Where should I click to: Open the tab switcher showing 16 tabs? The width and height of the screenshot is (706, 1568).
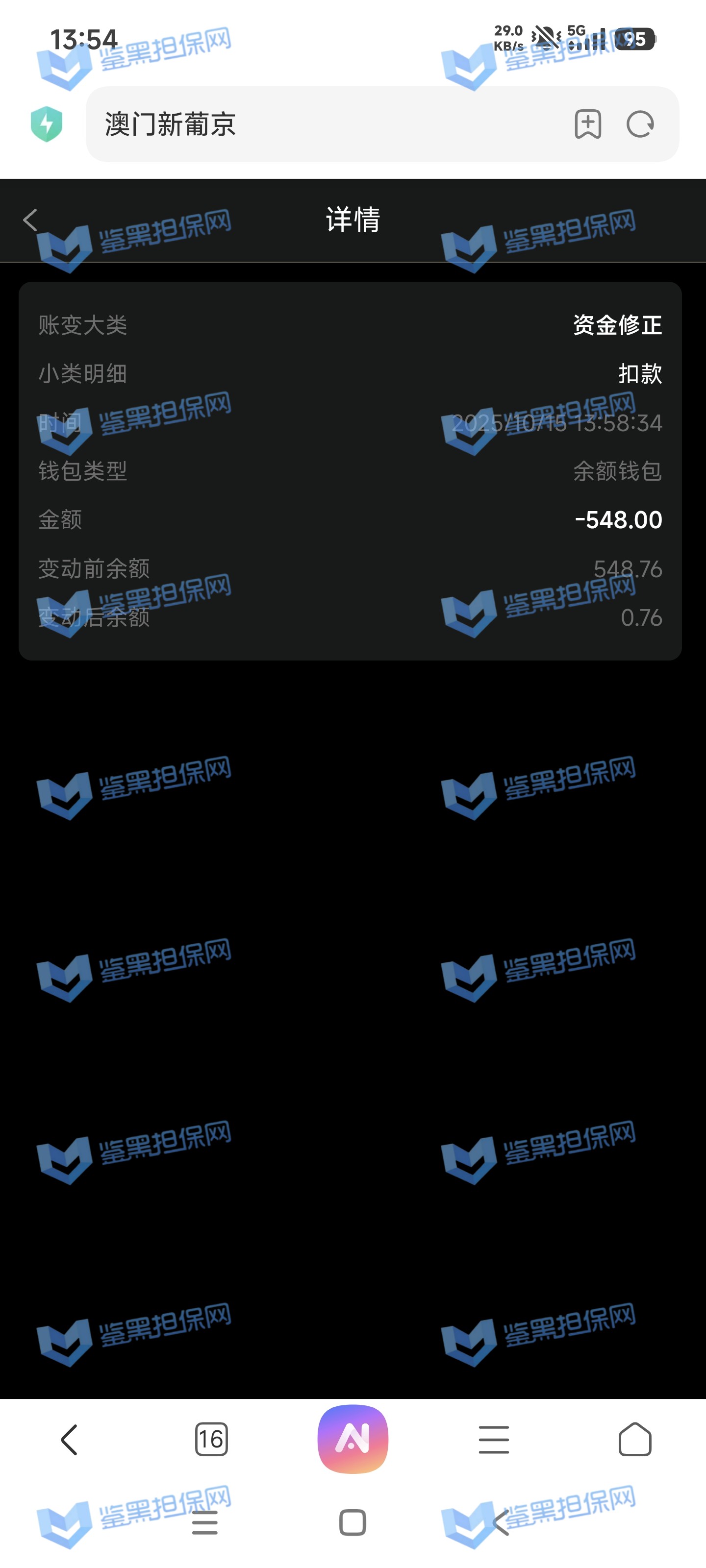click(211, 1440)
